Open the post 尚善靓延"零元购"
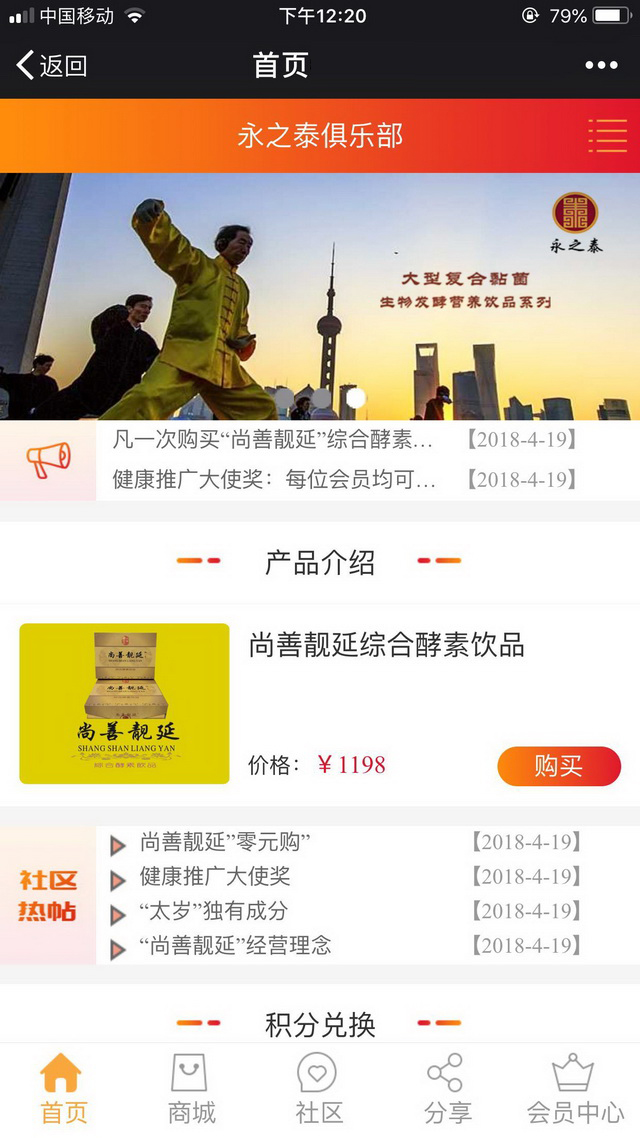Viewport: 640px width, 1138px height. click(226, 842)
